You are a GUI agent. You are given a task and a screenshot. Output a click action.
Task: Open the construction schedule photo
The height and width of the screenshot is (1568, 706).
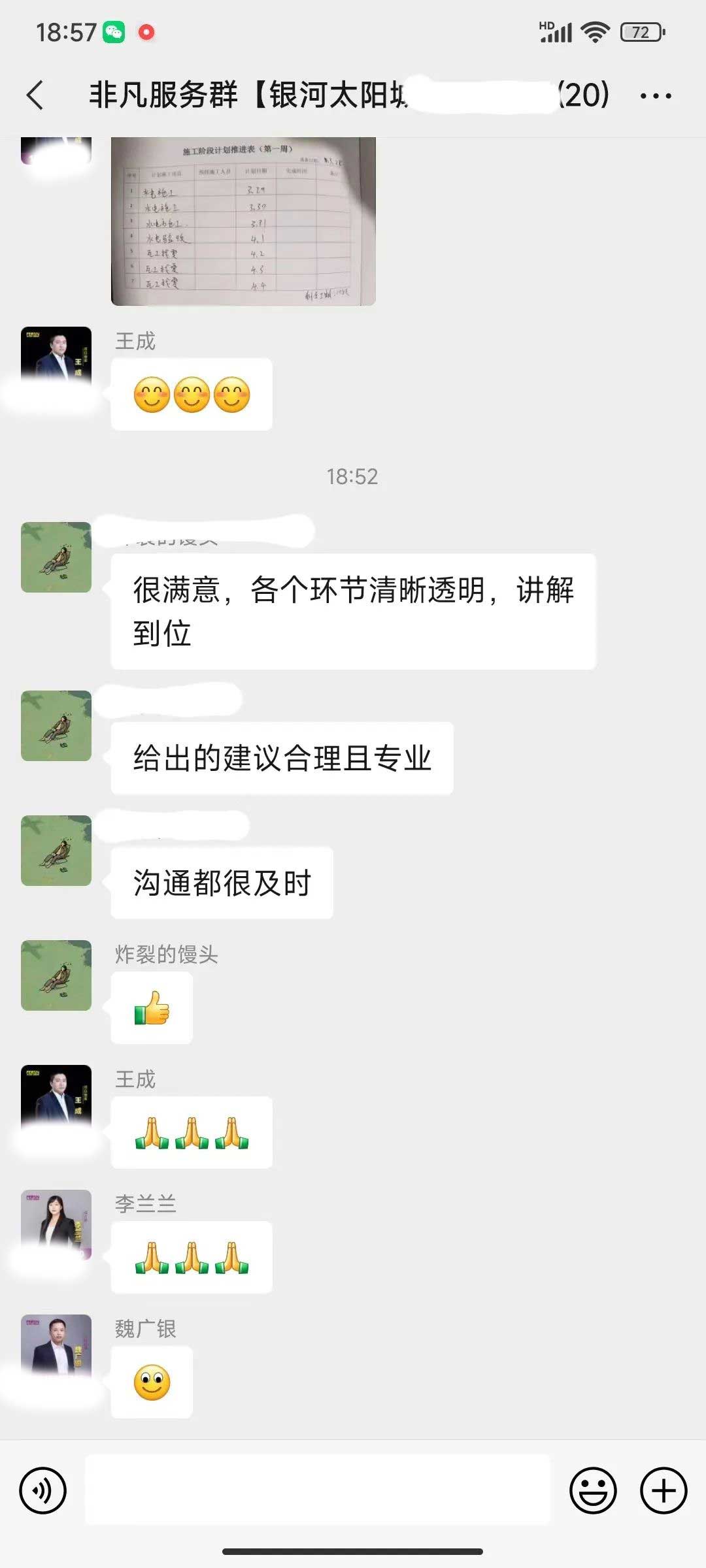pos(243,221)
